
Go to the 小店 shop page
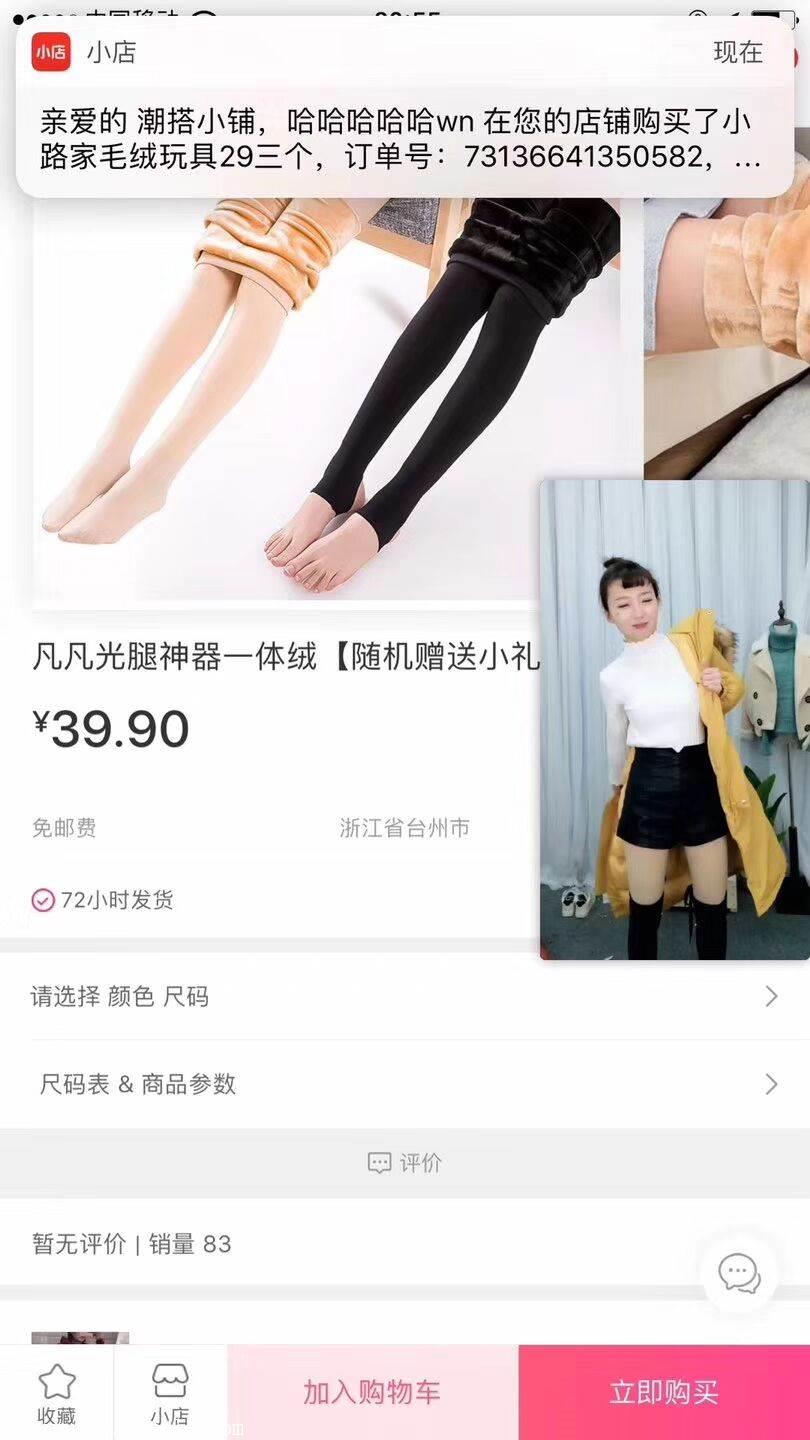170,1394
